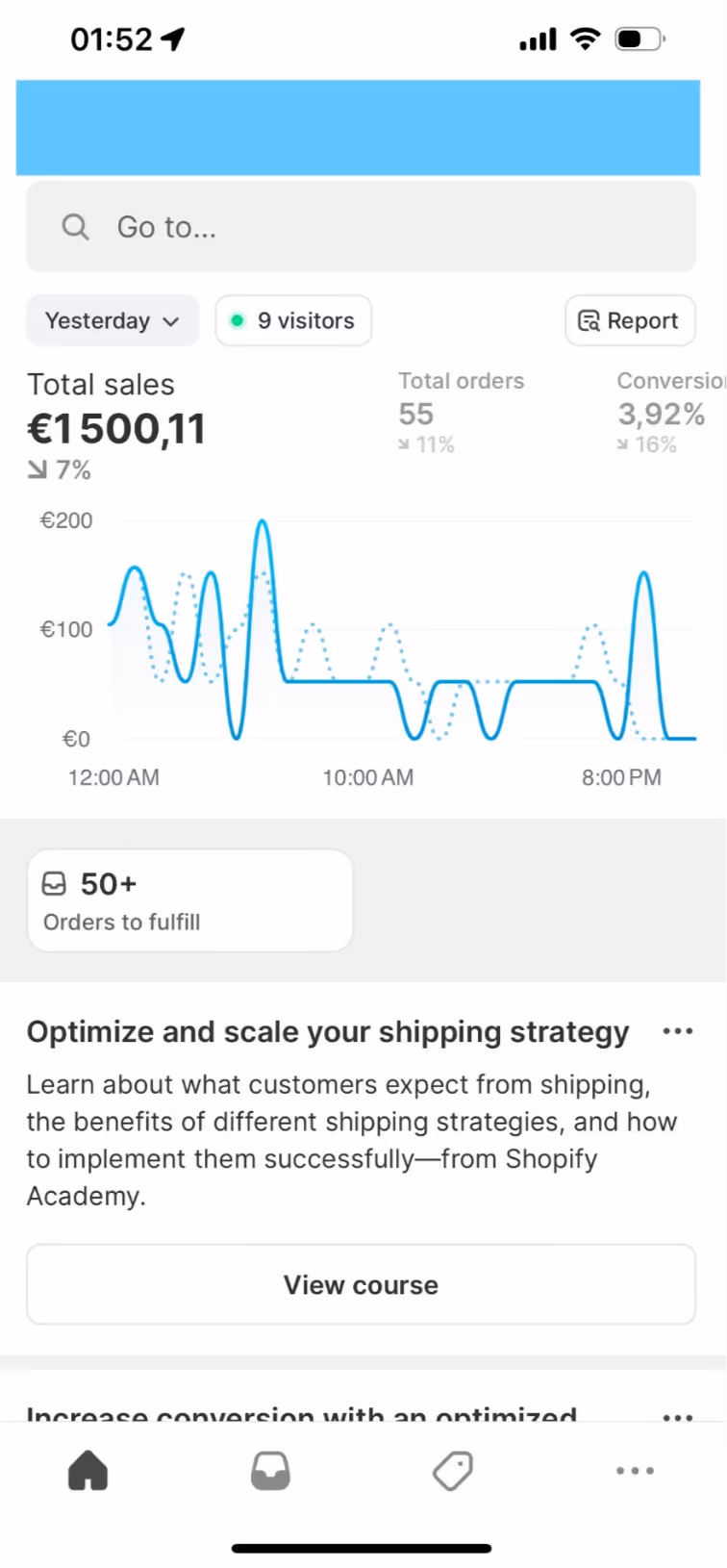Select the Total sales metric

point(115,423)
